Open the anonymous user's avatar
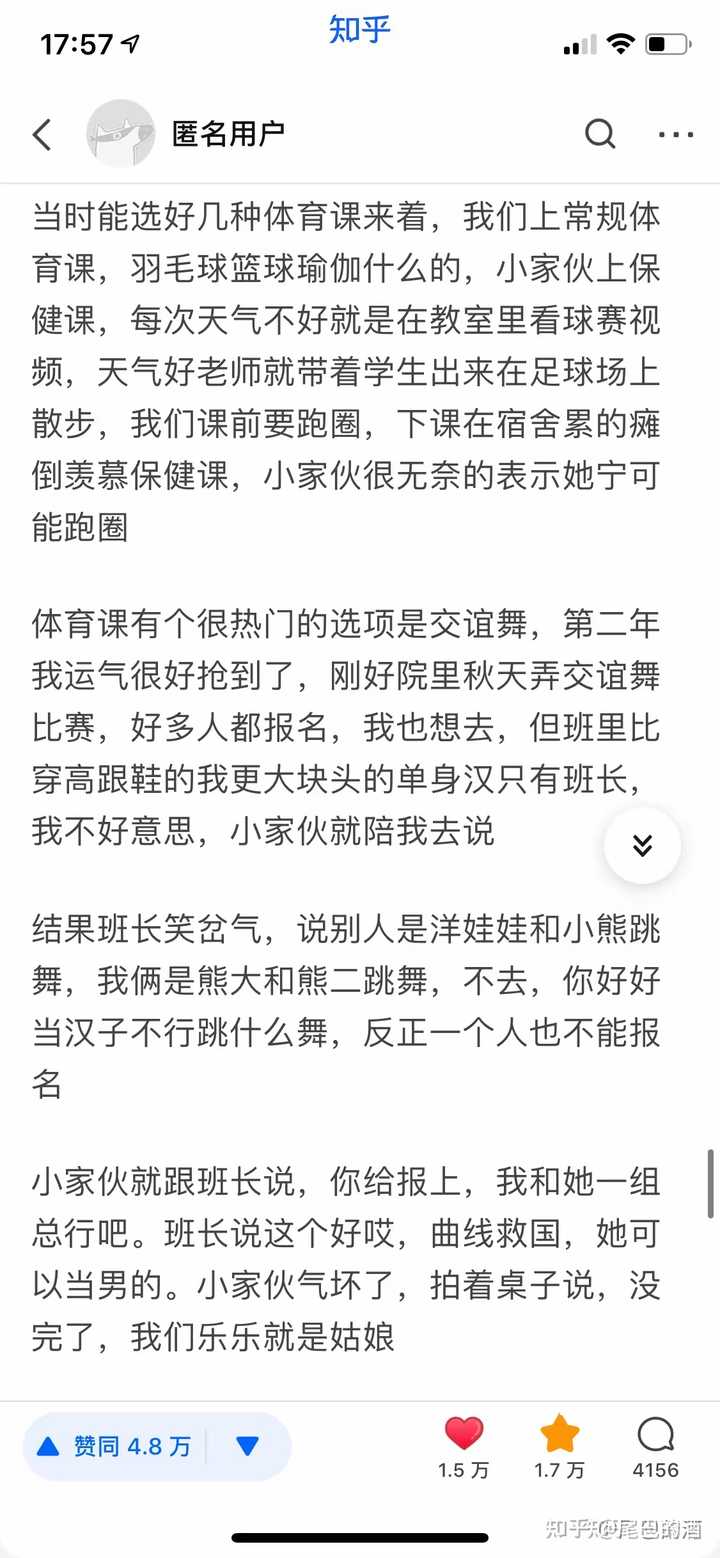 [120, 134]
